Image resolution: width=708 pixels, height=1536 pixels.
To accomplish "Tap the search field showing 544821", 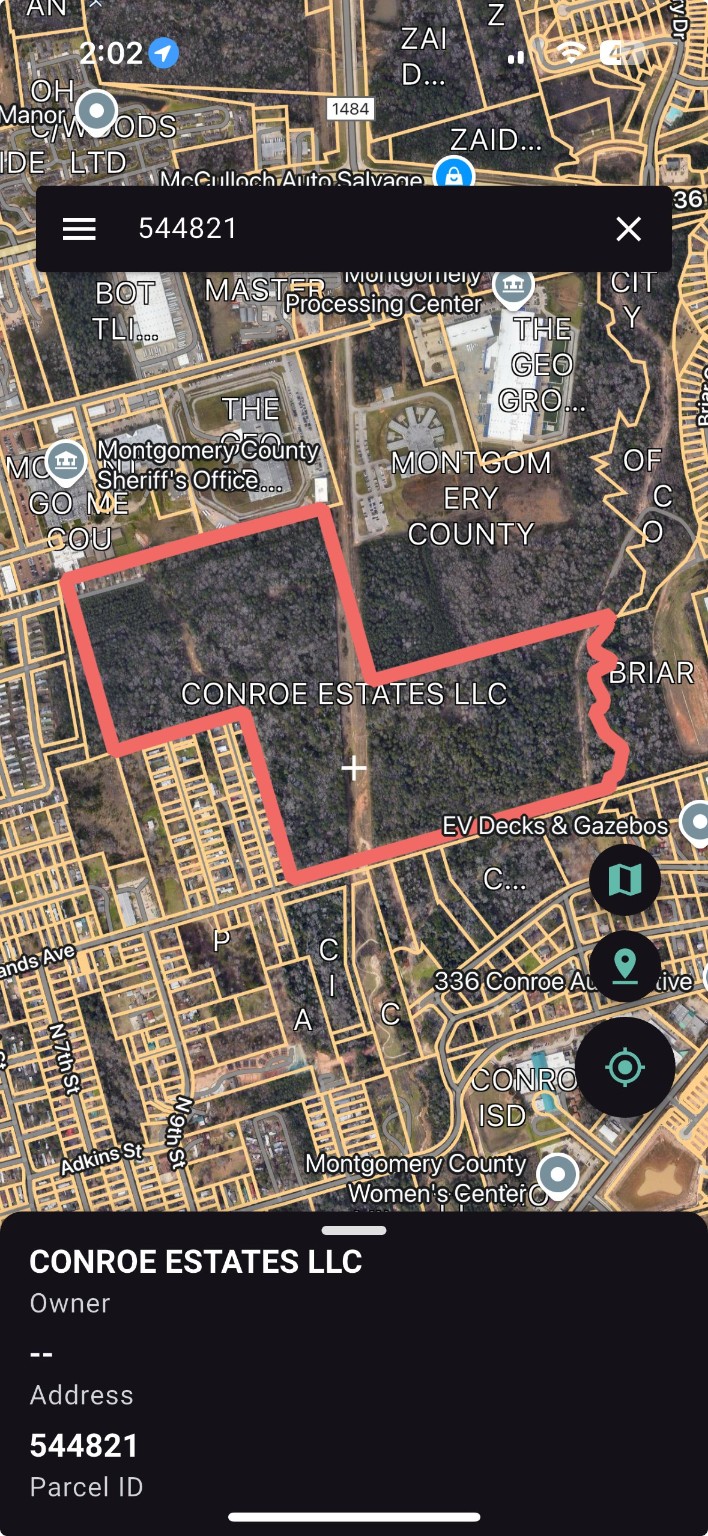I will pyautogui.click(x=350, y=229).
